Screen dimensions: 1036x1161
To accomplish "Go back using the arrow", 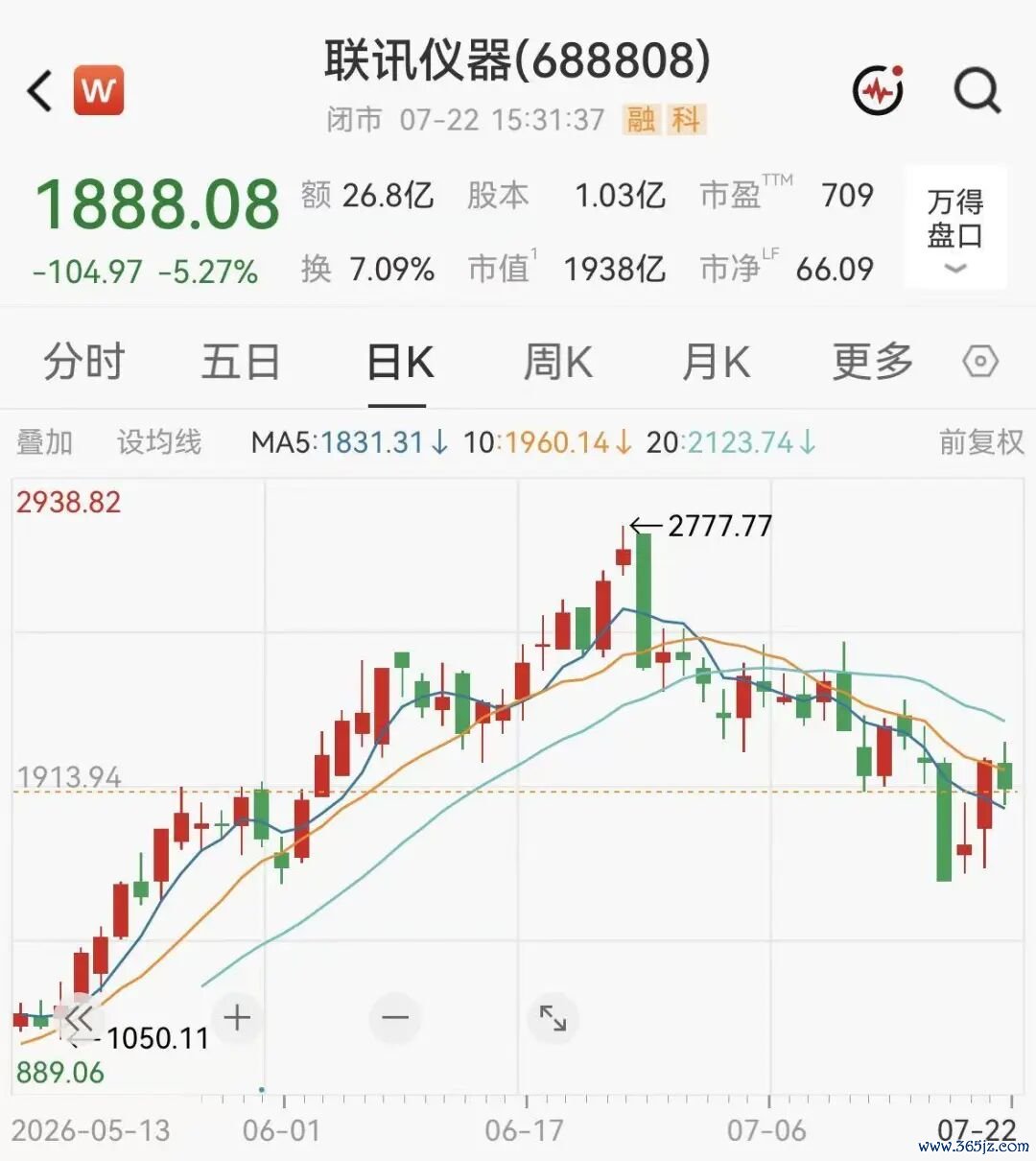I will [x=39, y=91].
